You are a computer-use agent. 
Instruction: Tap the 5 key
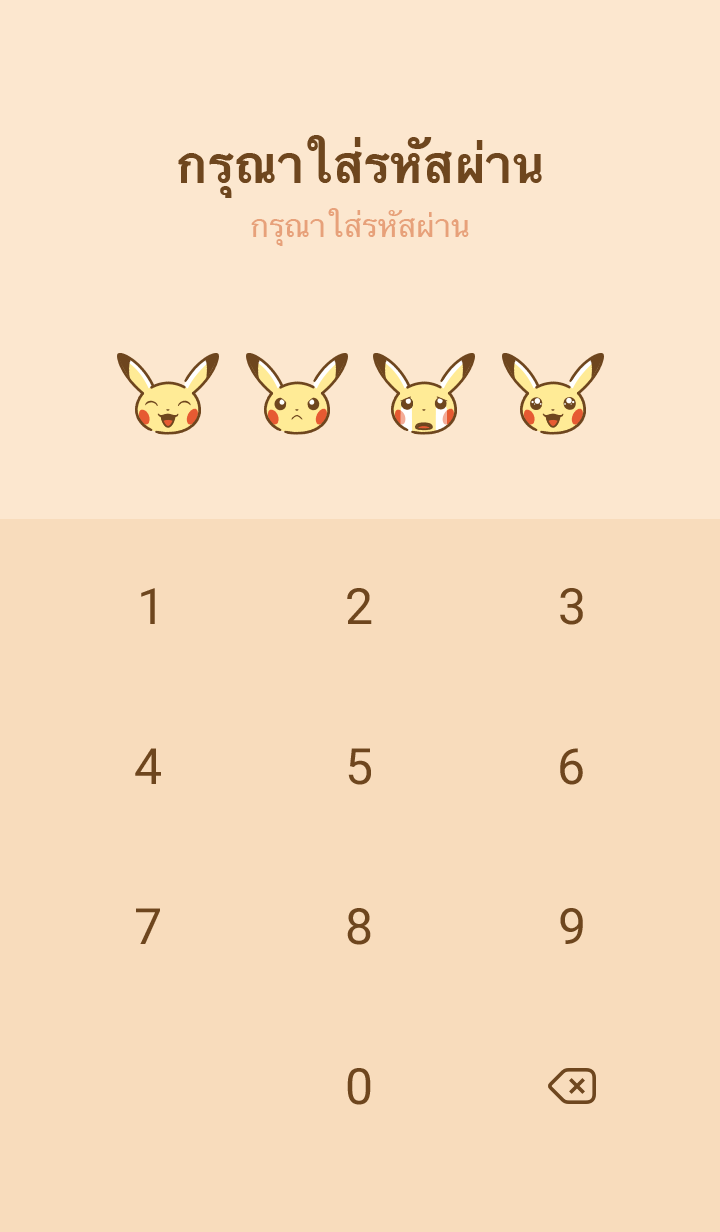tap(359, 767)
